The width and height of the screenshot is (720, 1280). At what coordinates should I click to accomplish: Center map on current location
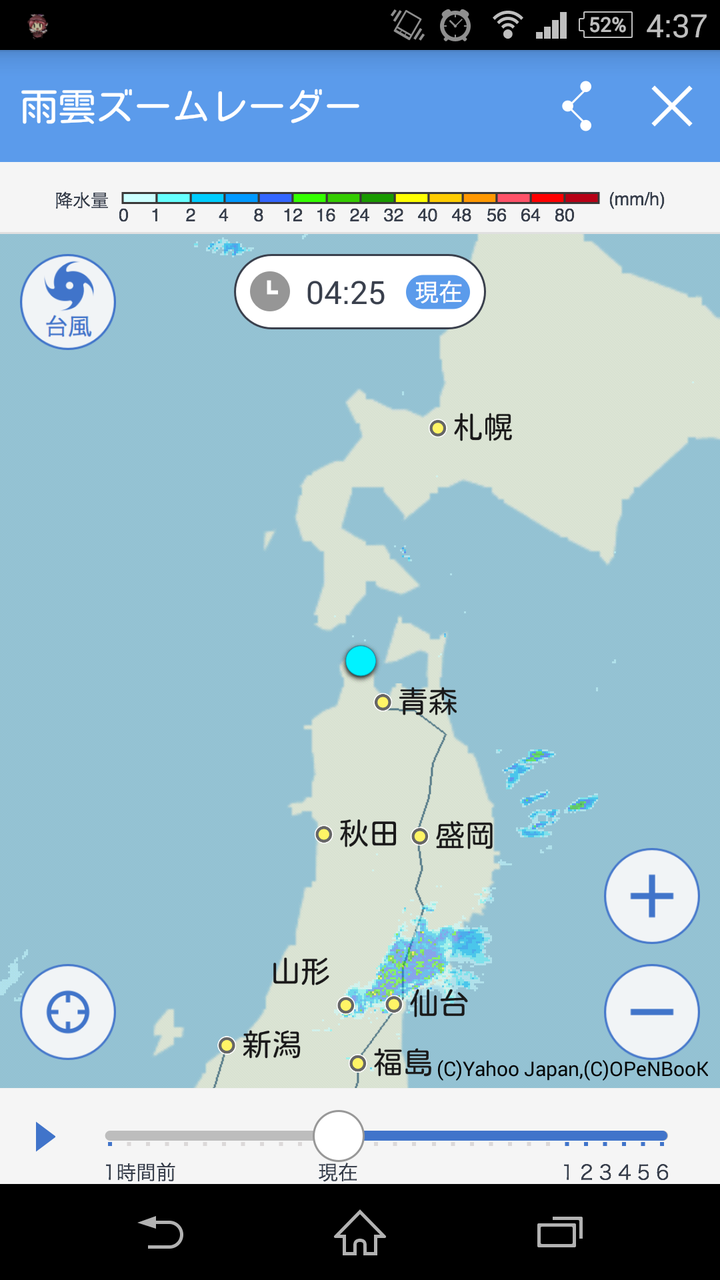[x=68, y=1011]
